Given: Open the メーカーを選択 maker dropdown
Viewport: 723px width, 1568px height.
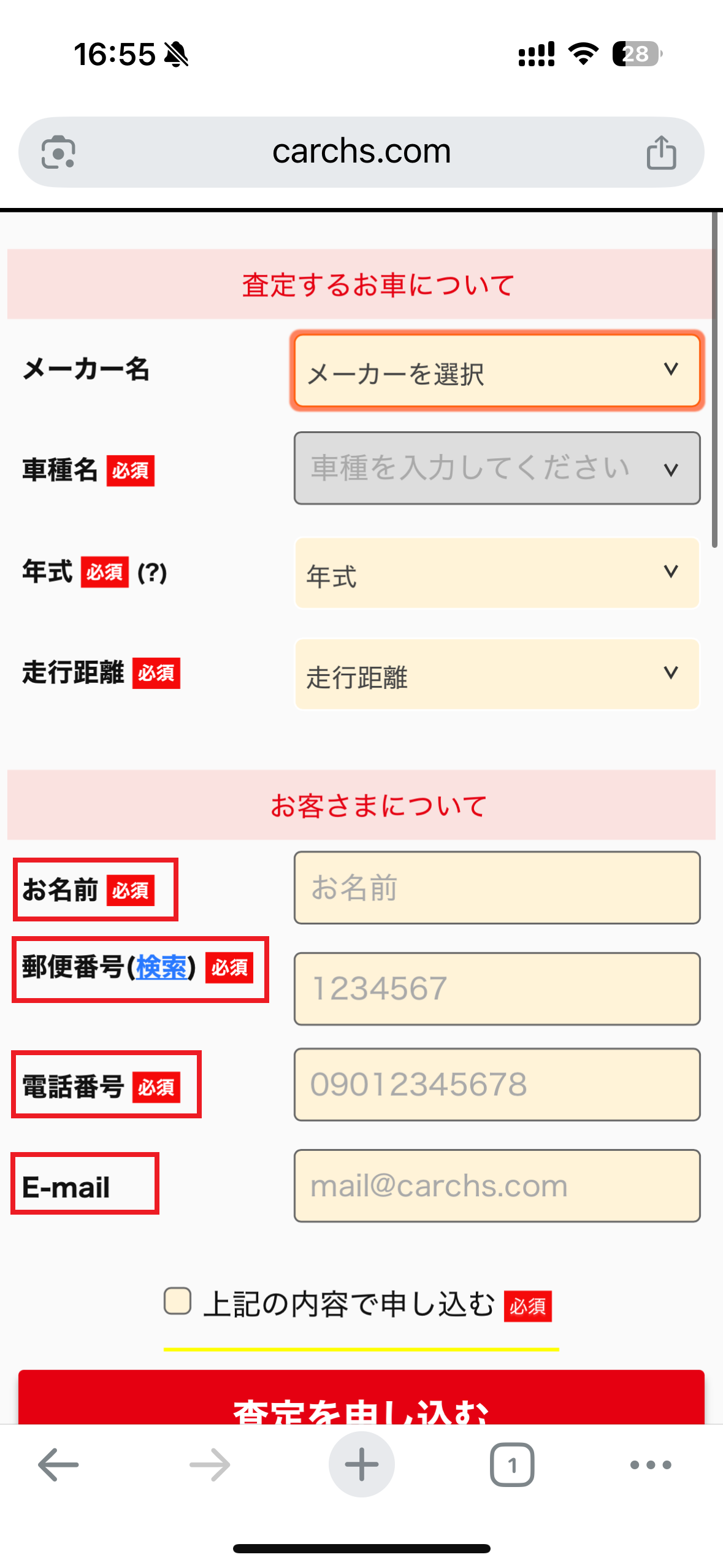Looking at the screenshot, I should coord(497,371).
